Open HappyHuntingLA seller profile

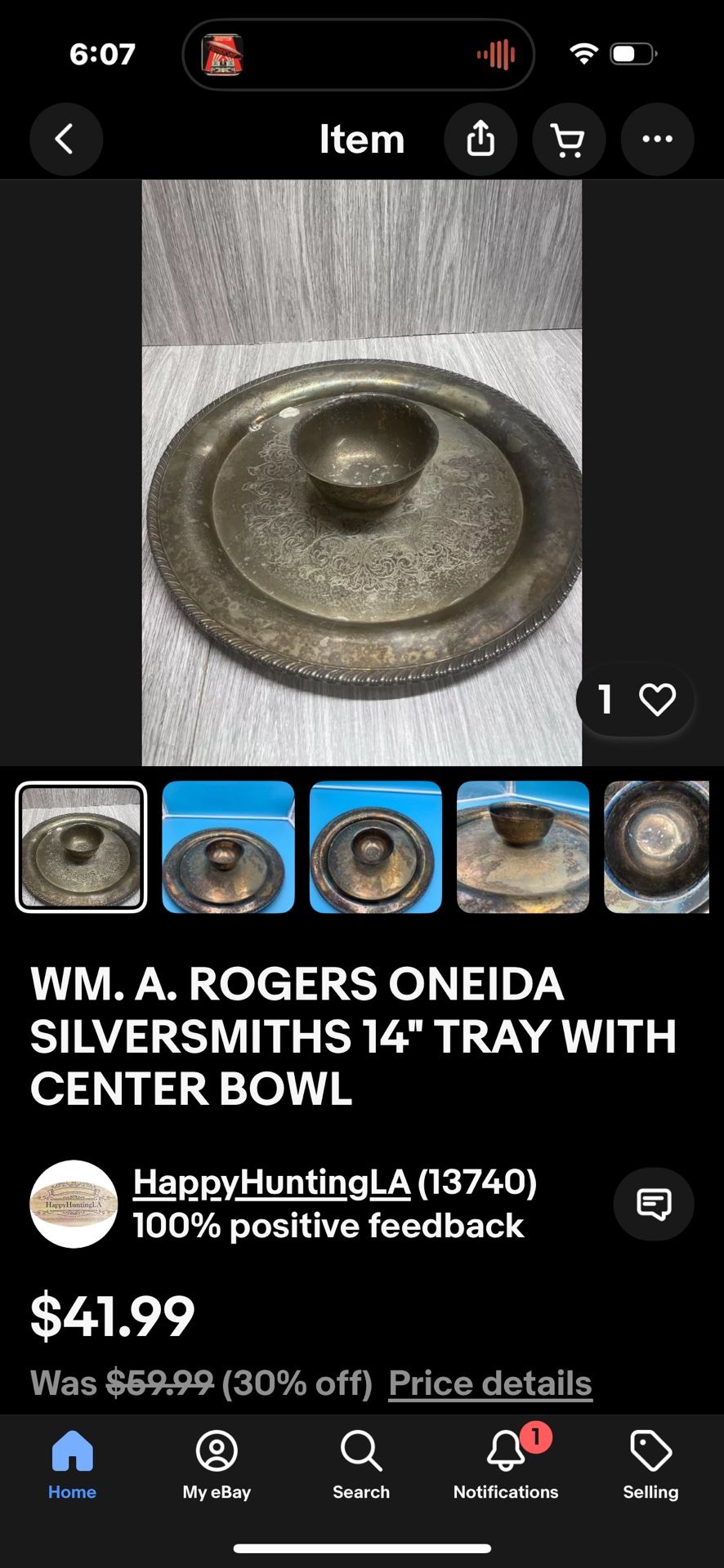pos(271,1182)
